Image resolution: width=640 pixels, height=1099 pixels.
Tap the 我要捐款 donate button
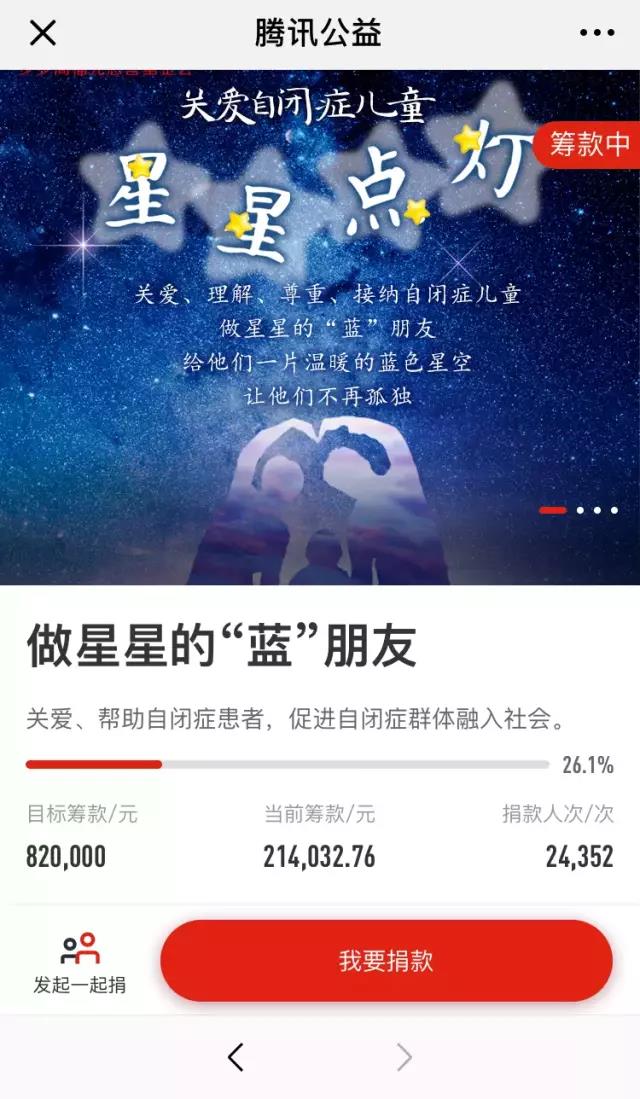click(386, 961)
